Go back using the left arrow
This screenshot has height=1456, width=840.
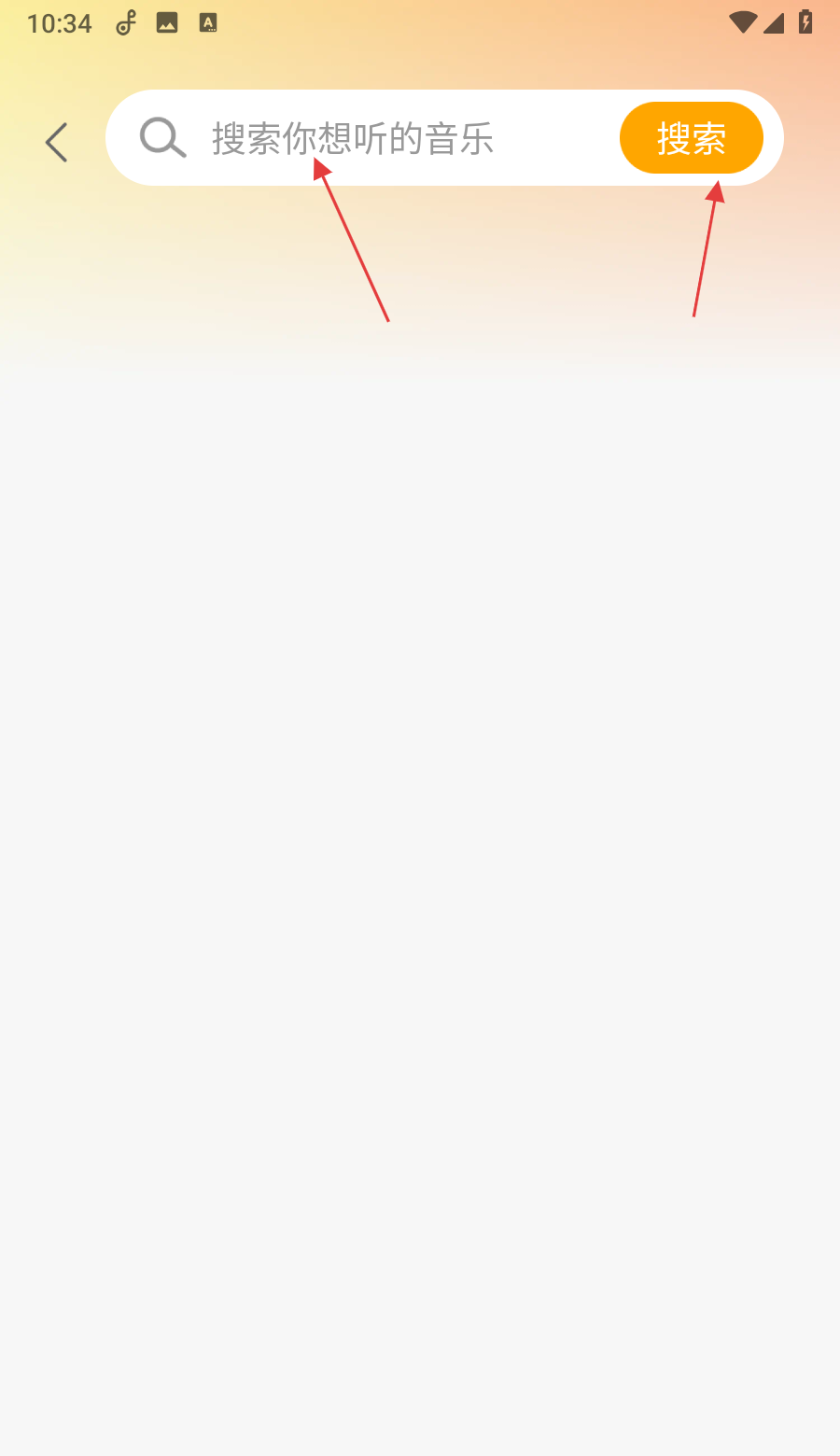click(x=57, y=142)
